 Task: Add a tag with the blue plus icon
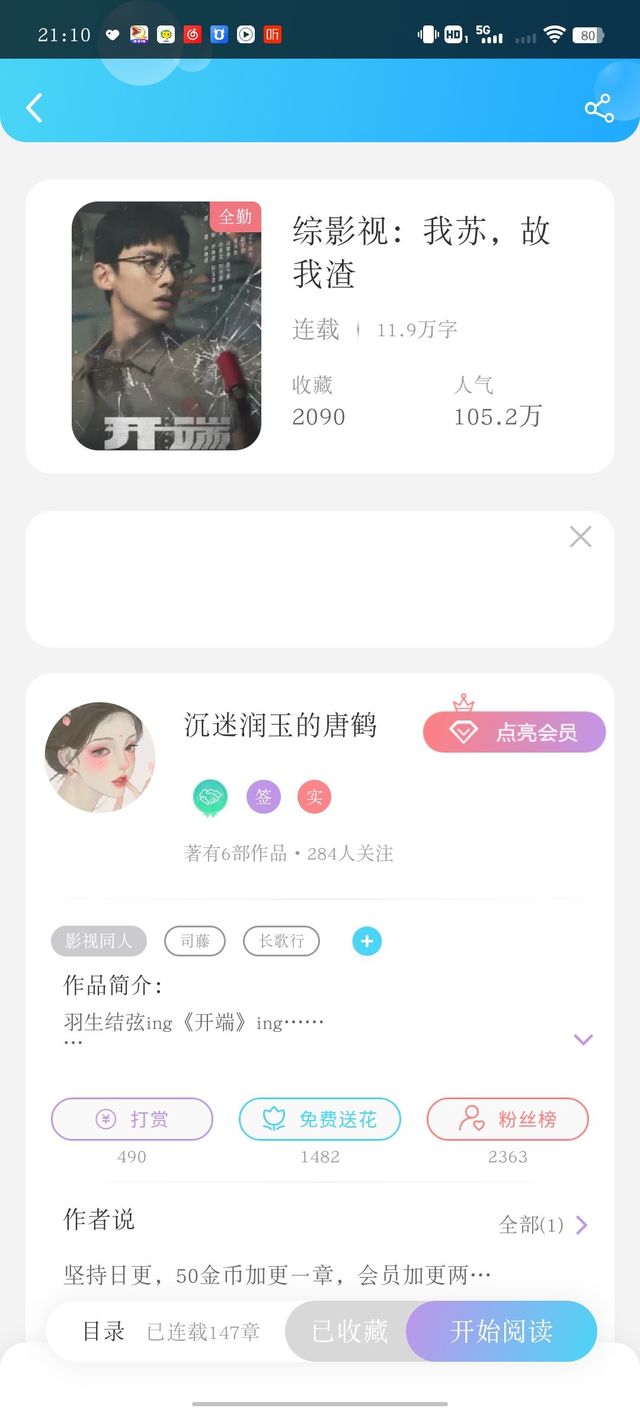pyautogui.click(x=367, y=941)
